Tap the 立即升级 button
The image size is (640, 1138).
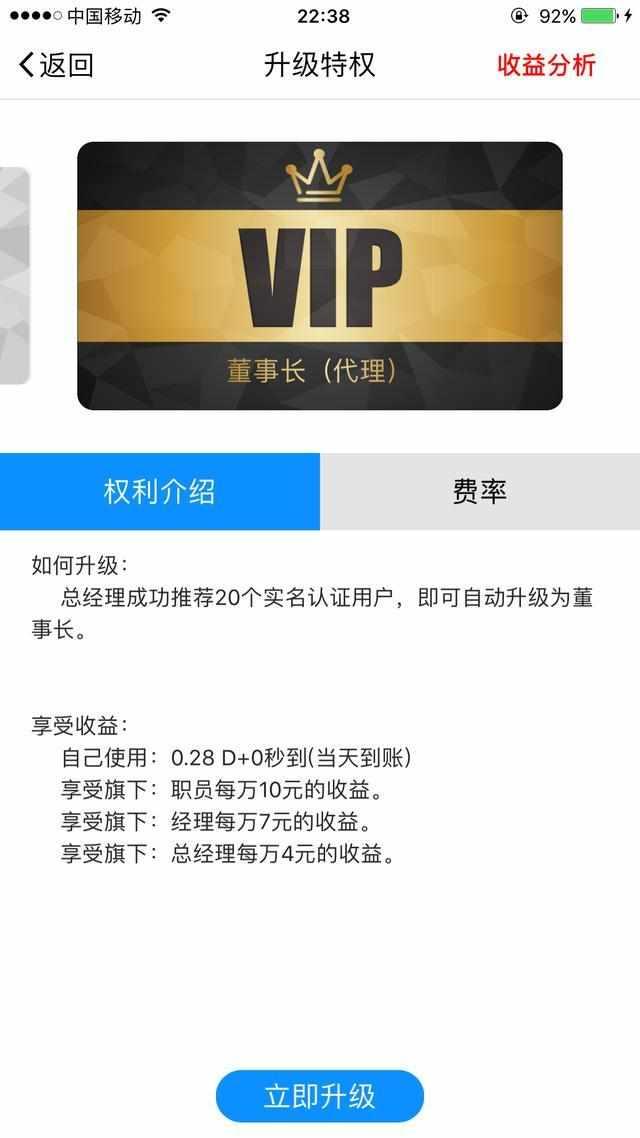[319, 1096]
